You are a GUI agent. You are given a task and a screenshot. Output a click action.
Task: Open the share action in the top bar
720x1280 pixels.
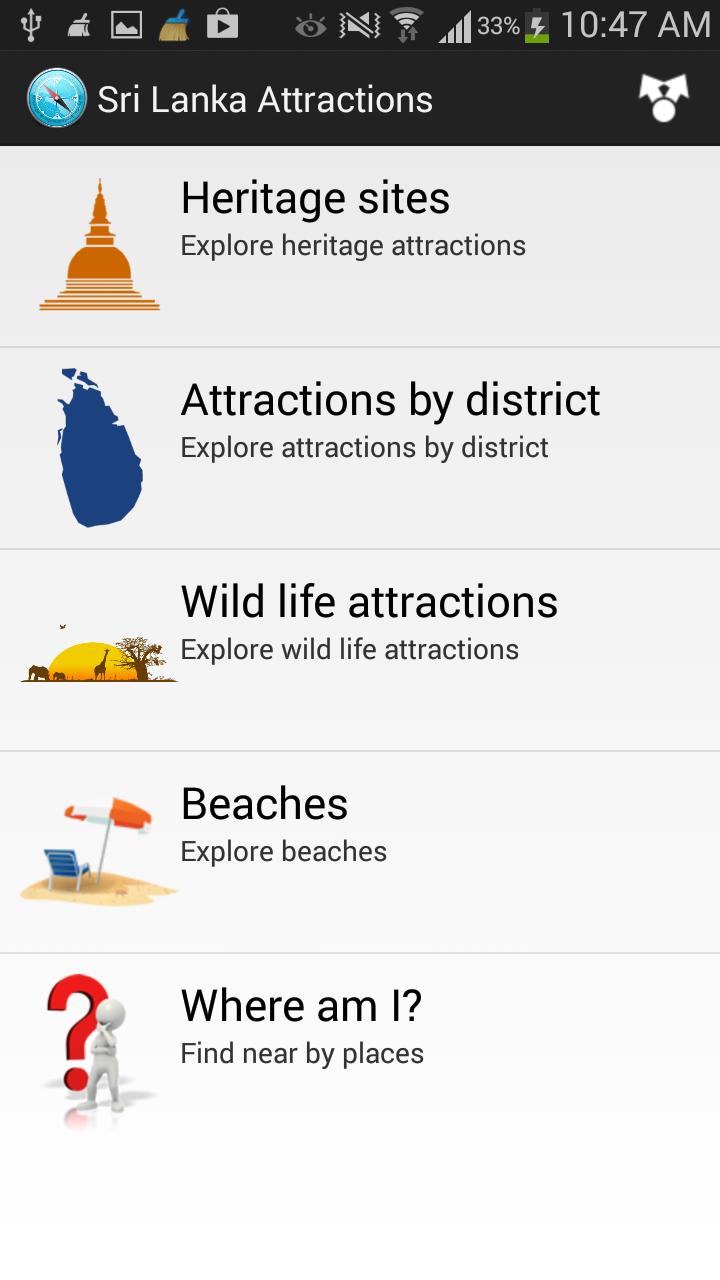662,97
